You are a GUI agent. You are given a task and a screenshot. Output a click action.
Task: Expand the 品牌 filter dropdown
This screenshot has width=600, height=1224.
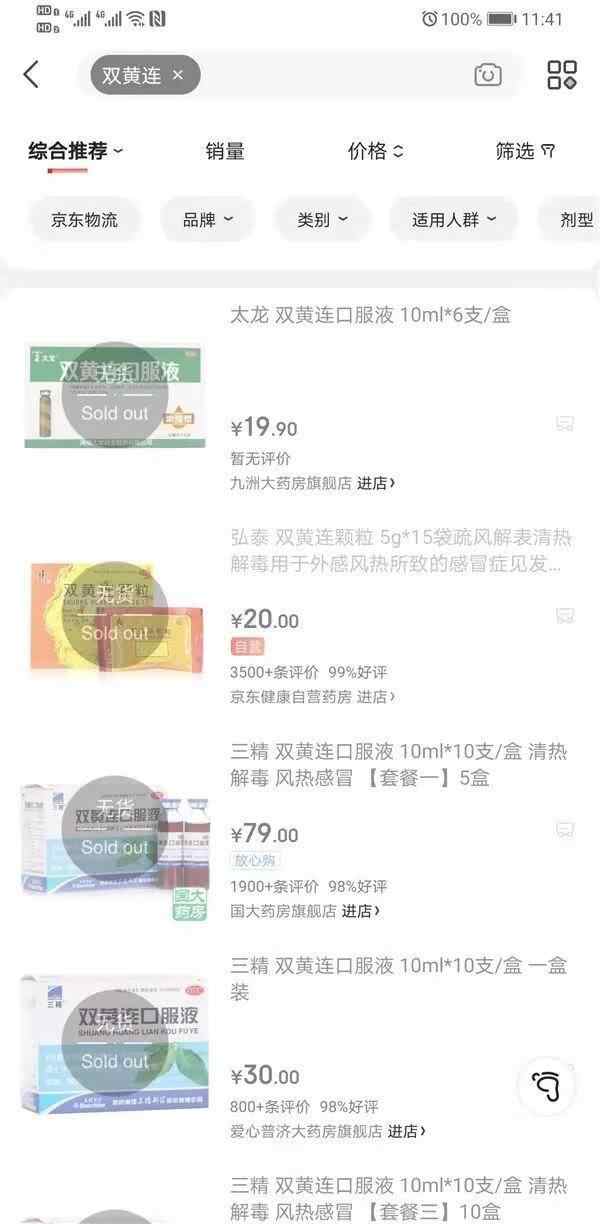208,220
